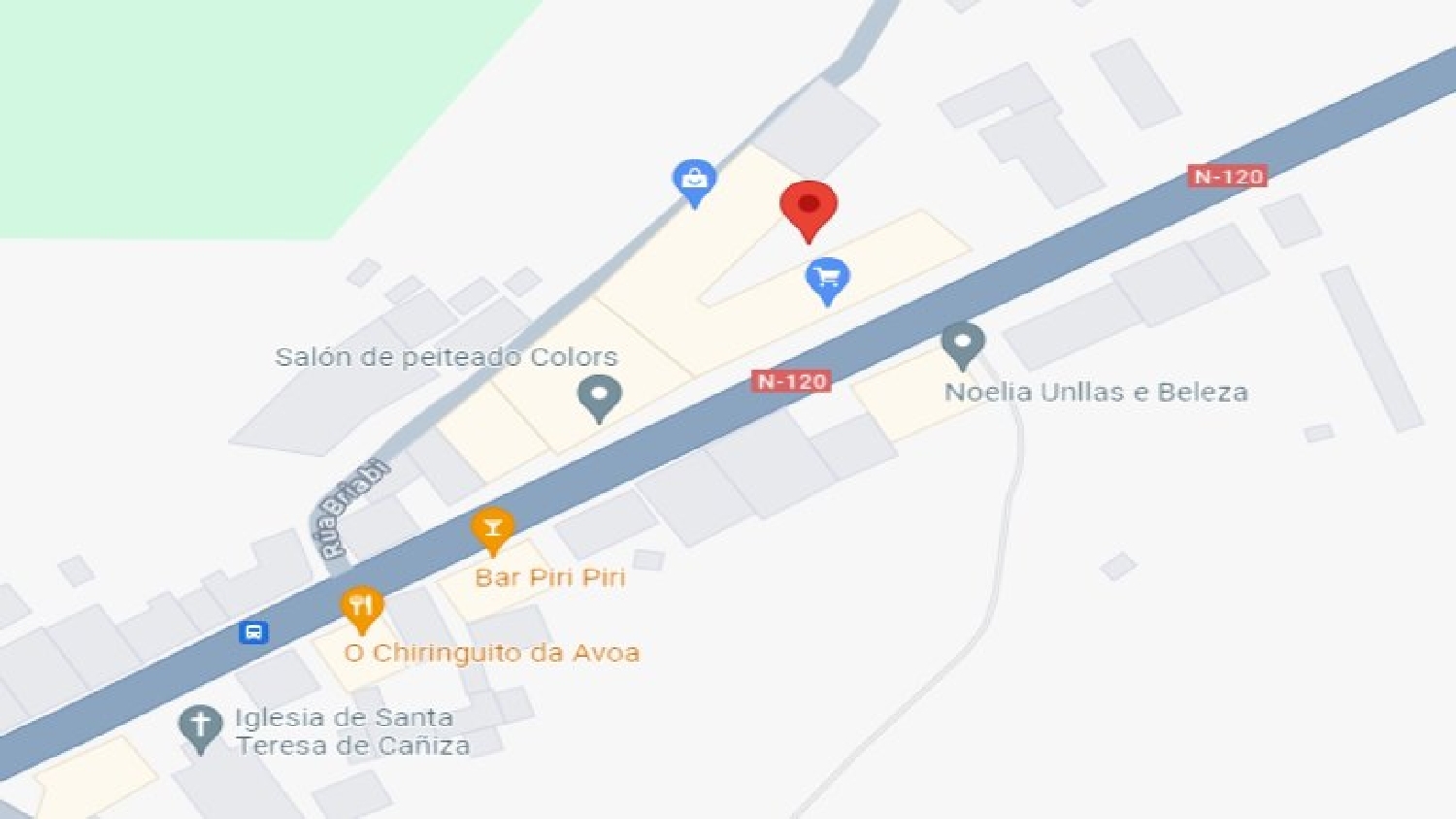This screenshot has height=819, width=1456.
Task: Select O Chiringuito da Avoa restaurant marker
Action: pos(361,608)
